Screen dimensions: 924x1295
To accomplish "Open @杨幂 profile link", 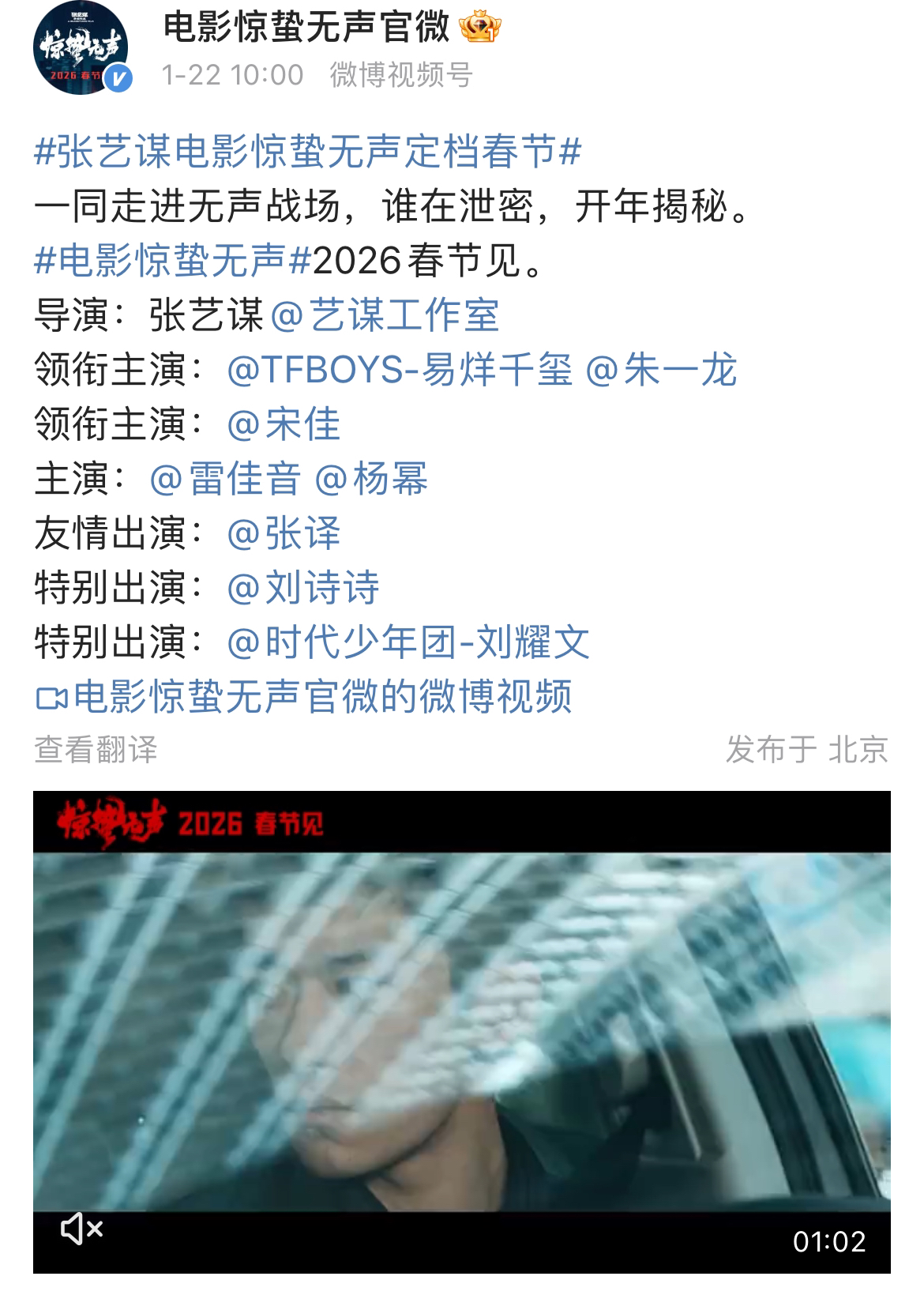I will coord(371,478).
